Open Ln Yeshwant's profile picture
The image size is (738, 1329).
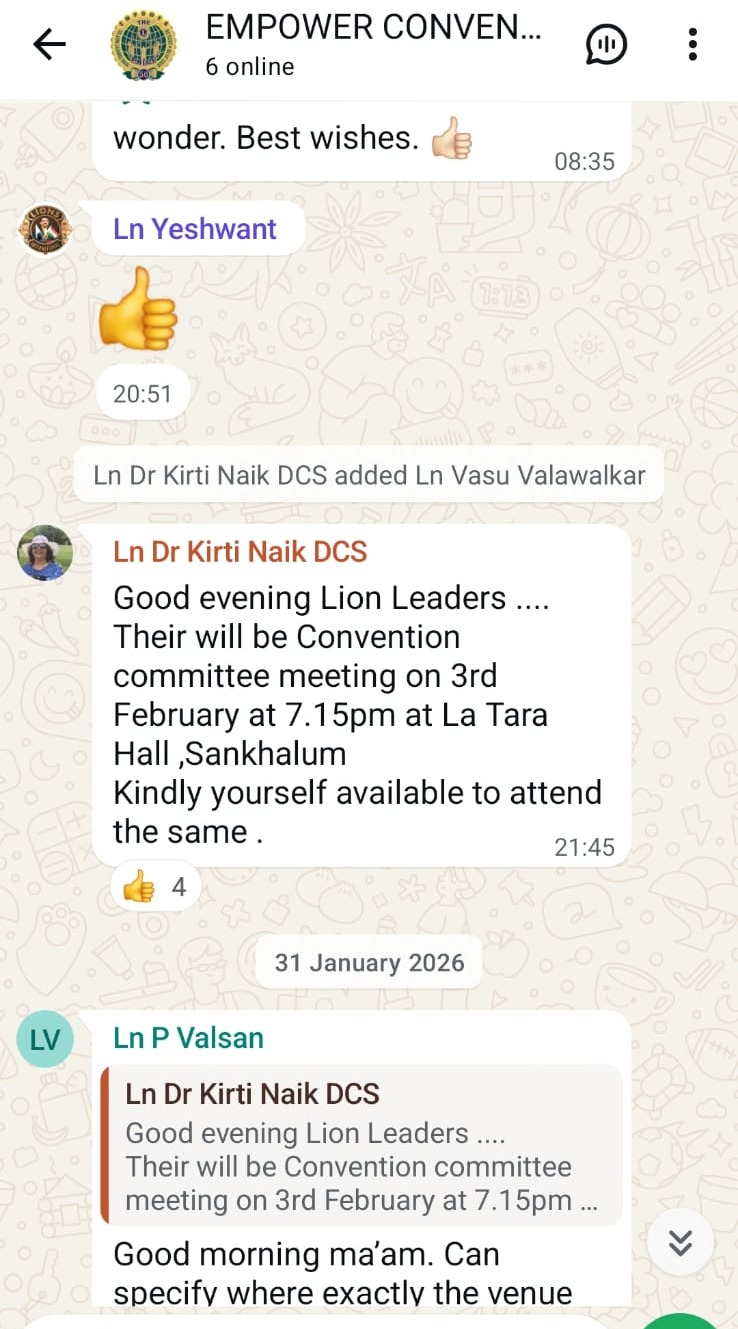(x=45, y=230)
